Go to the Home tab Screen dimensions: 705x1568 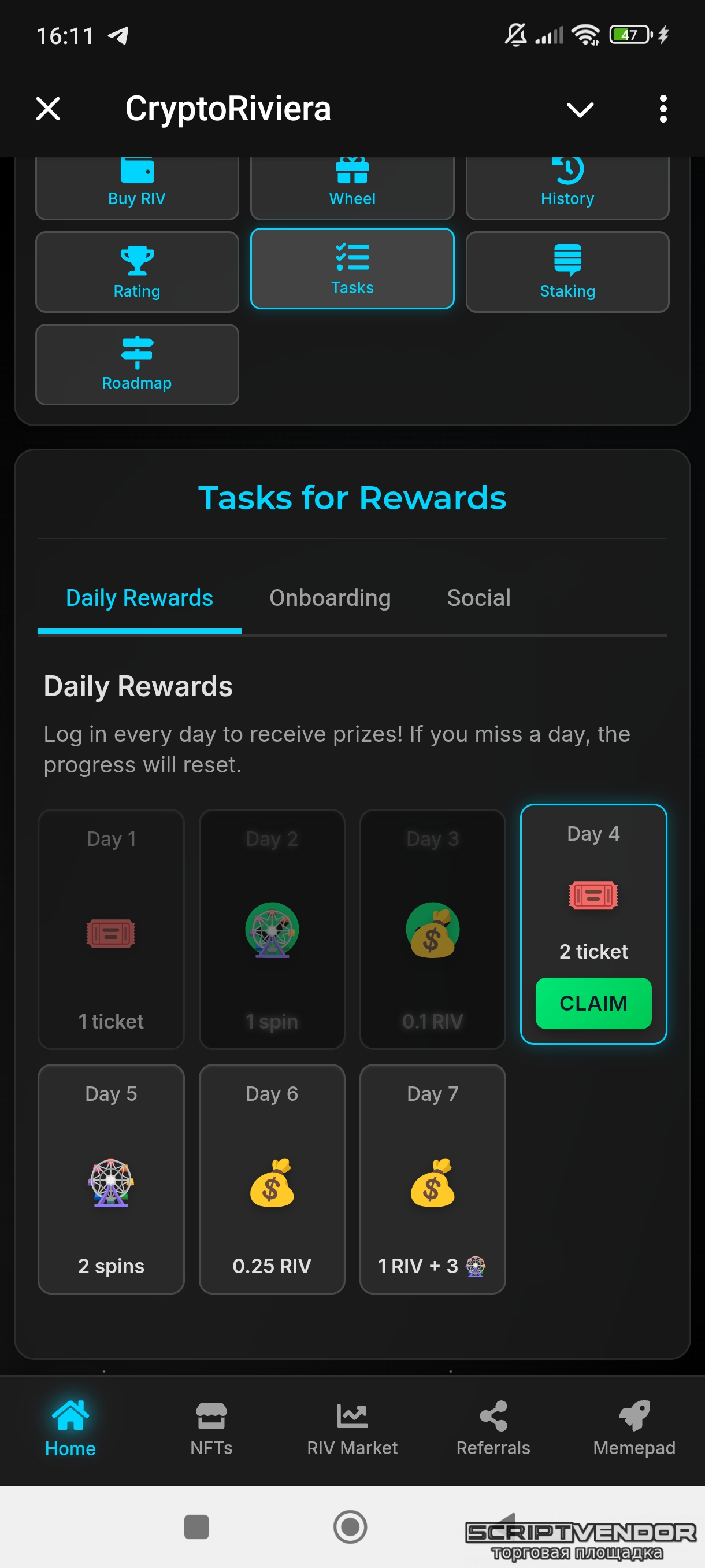coord(70,1428)
